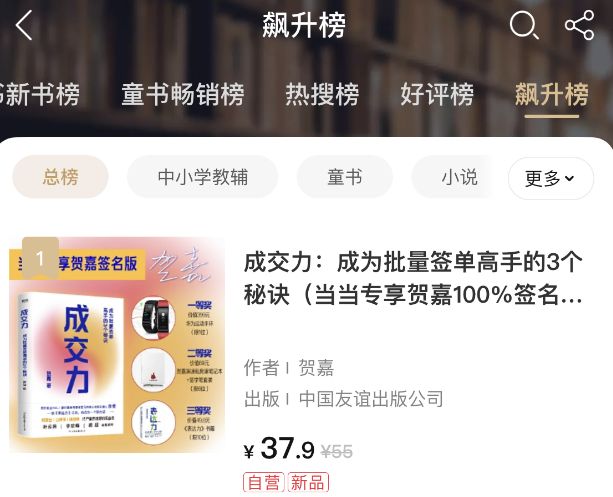Expand the 更多 categories dropdown

[x=549, y=178]
